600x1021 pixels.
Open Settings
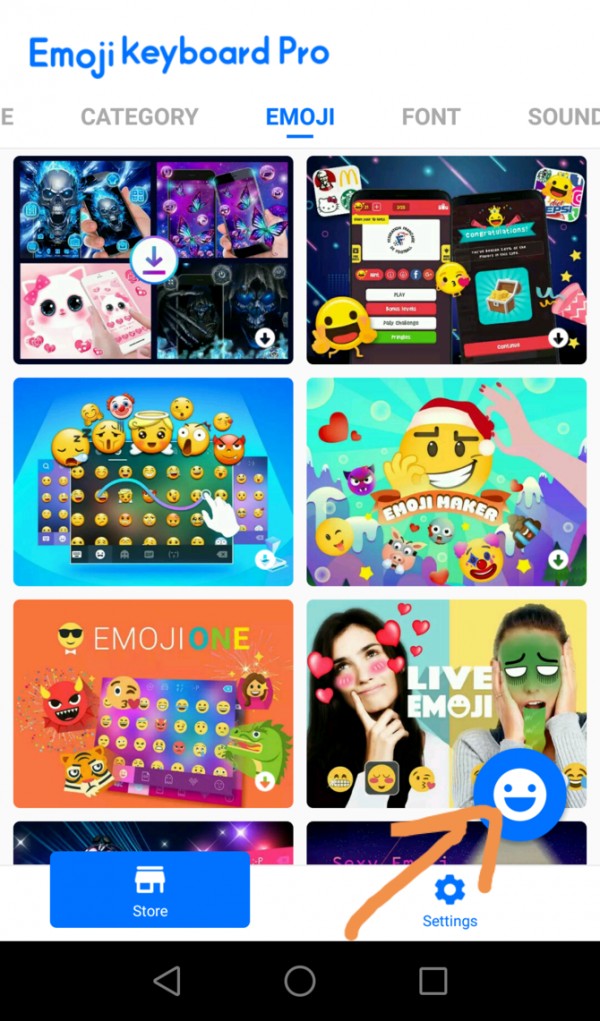tap(450, 900)
